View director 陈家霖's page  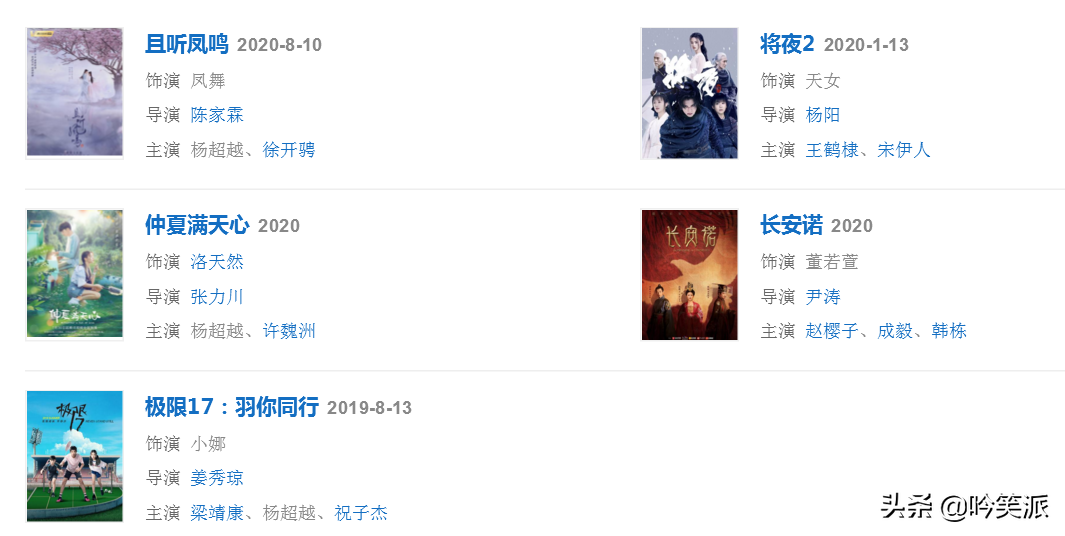click(x=217, y=115)
